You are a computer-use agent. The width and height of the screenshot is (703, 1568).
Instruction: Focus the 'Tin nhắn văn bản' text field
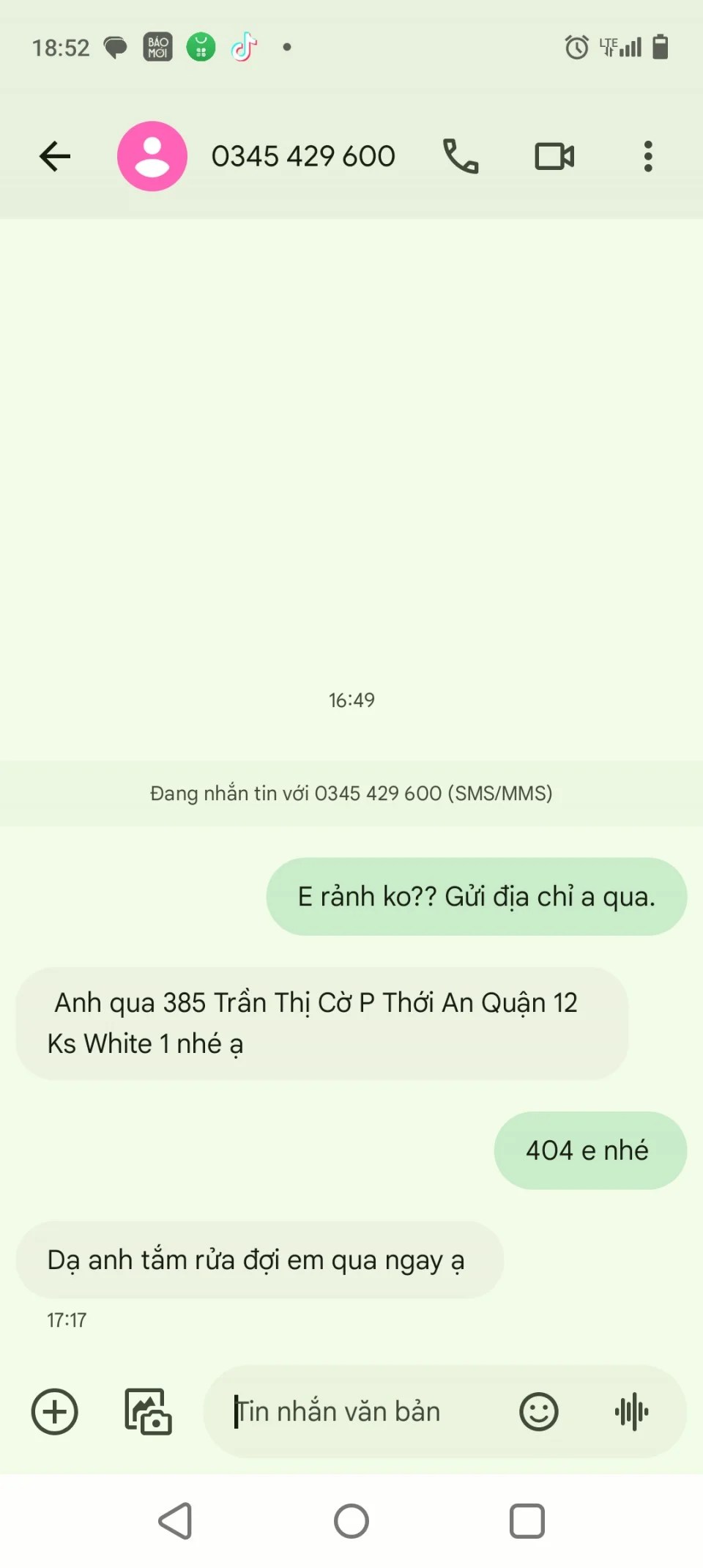point(359,1411)
